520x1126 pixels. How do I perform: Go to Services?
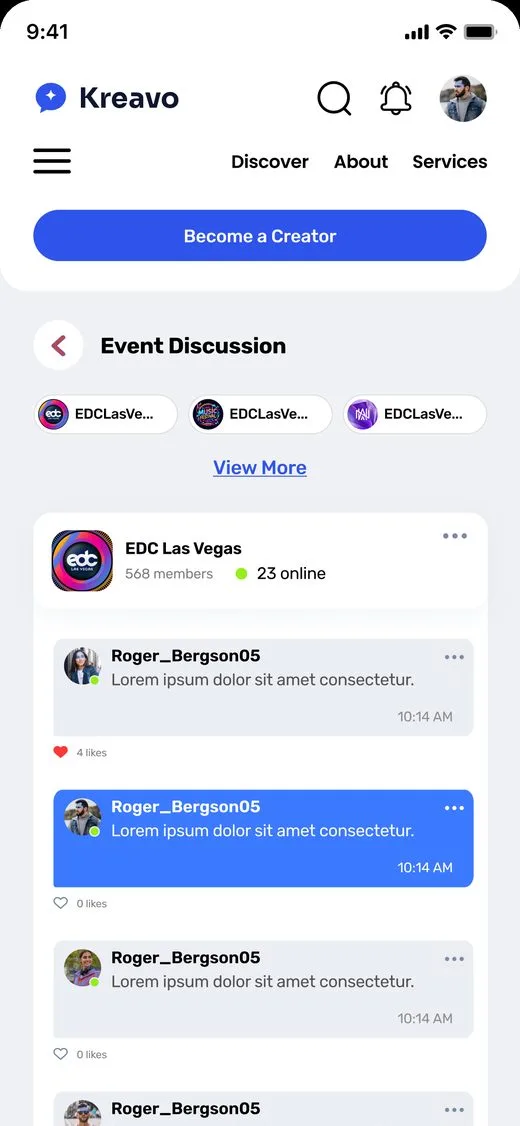[x=450, y=162]
